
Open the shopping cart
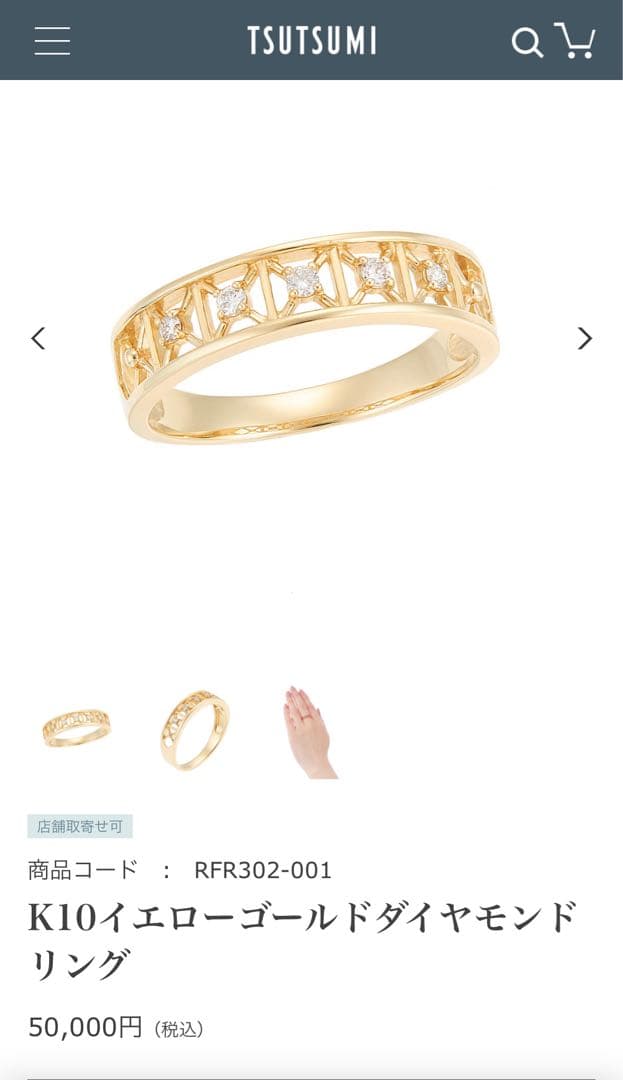click(x=576, y=41)
